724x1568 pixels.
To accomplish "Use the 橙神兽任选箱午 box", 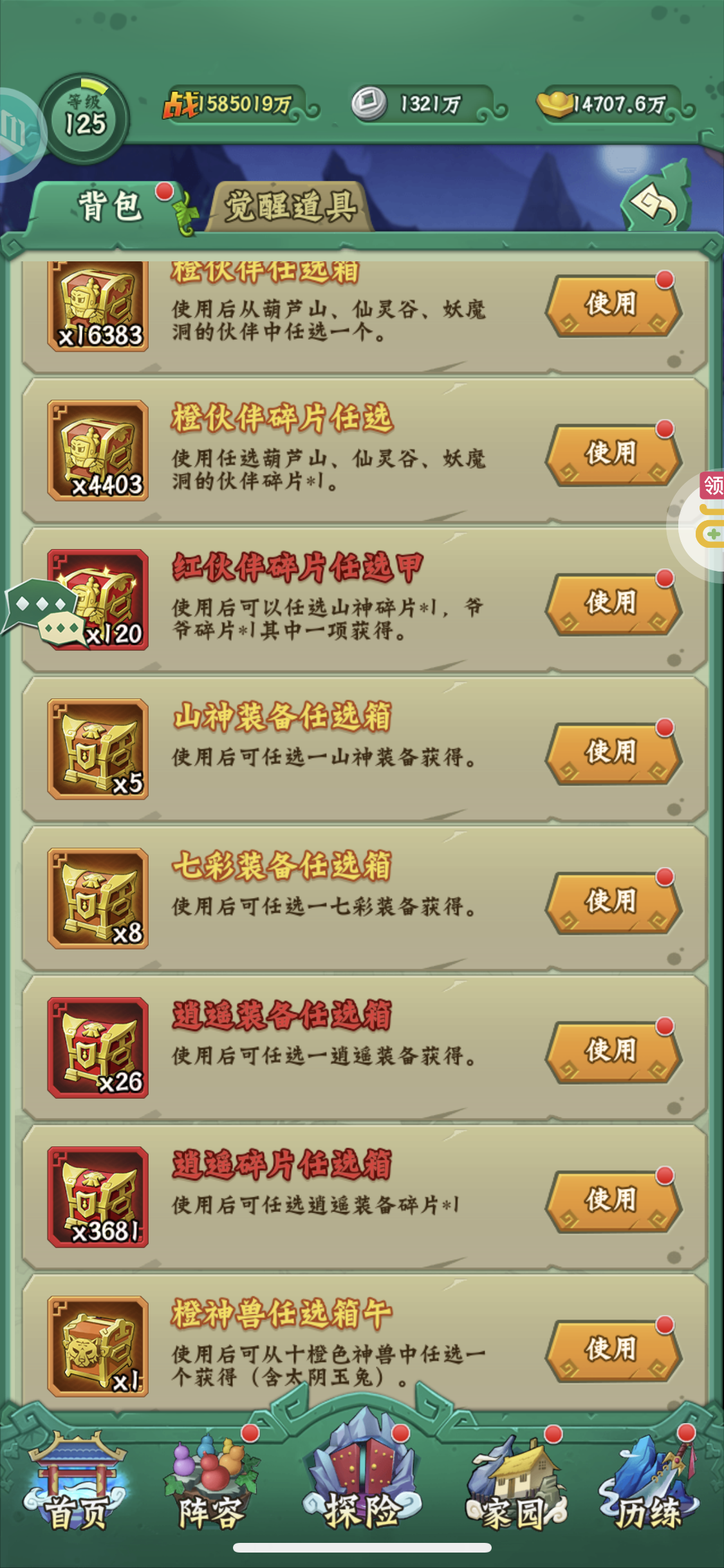I will [613, 1349].
